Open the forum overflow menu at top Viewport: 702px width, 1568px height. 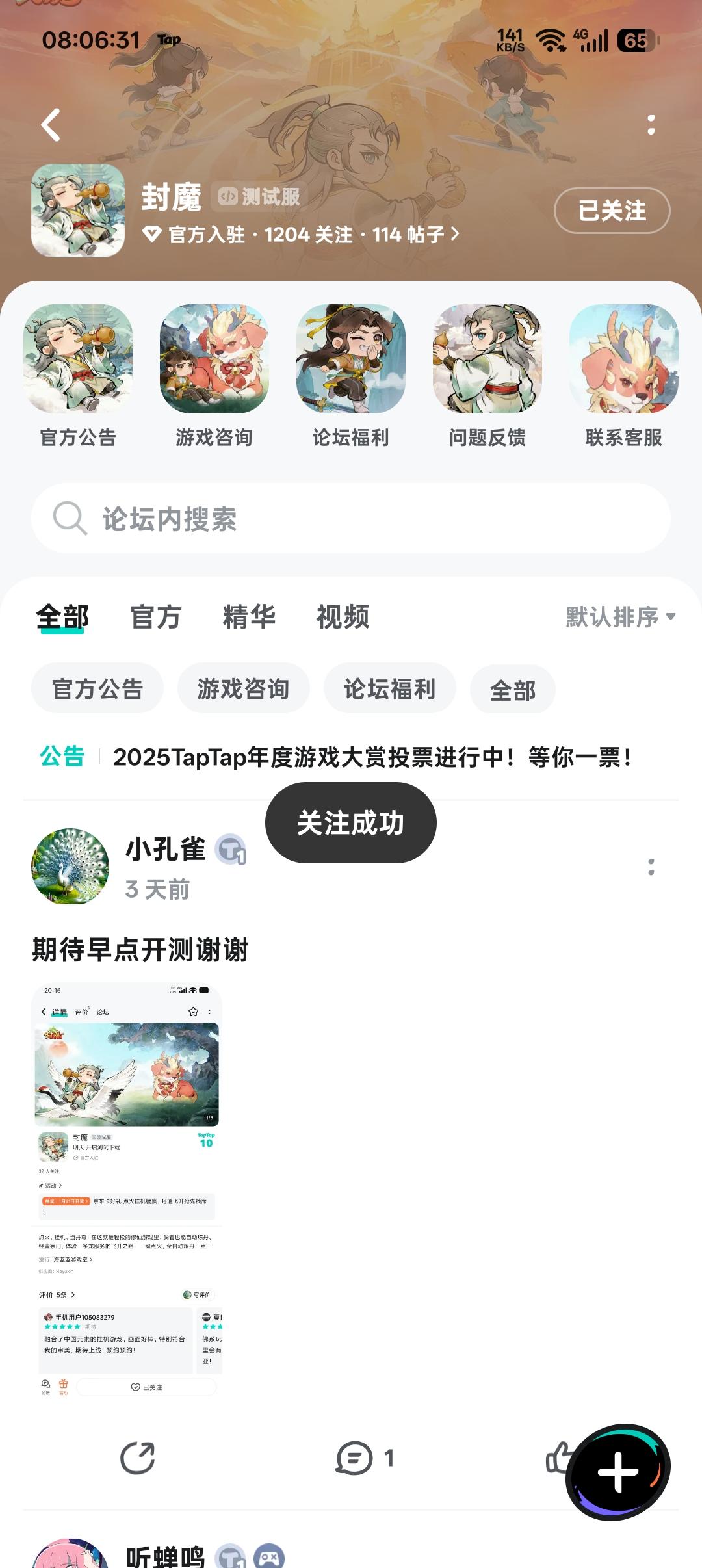click(651, 125)
